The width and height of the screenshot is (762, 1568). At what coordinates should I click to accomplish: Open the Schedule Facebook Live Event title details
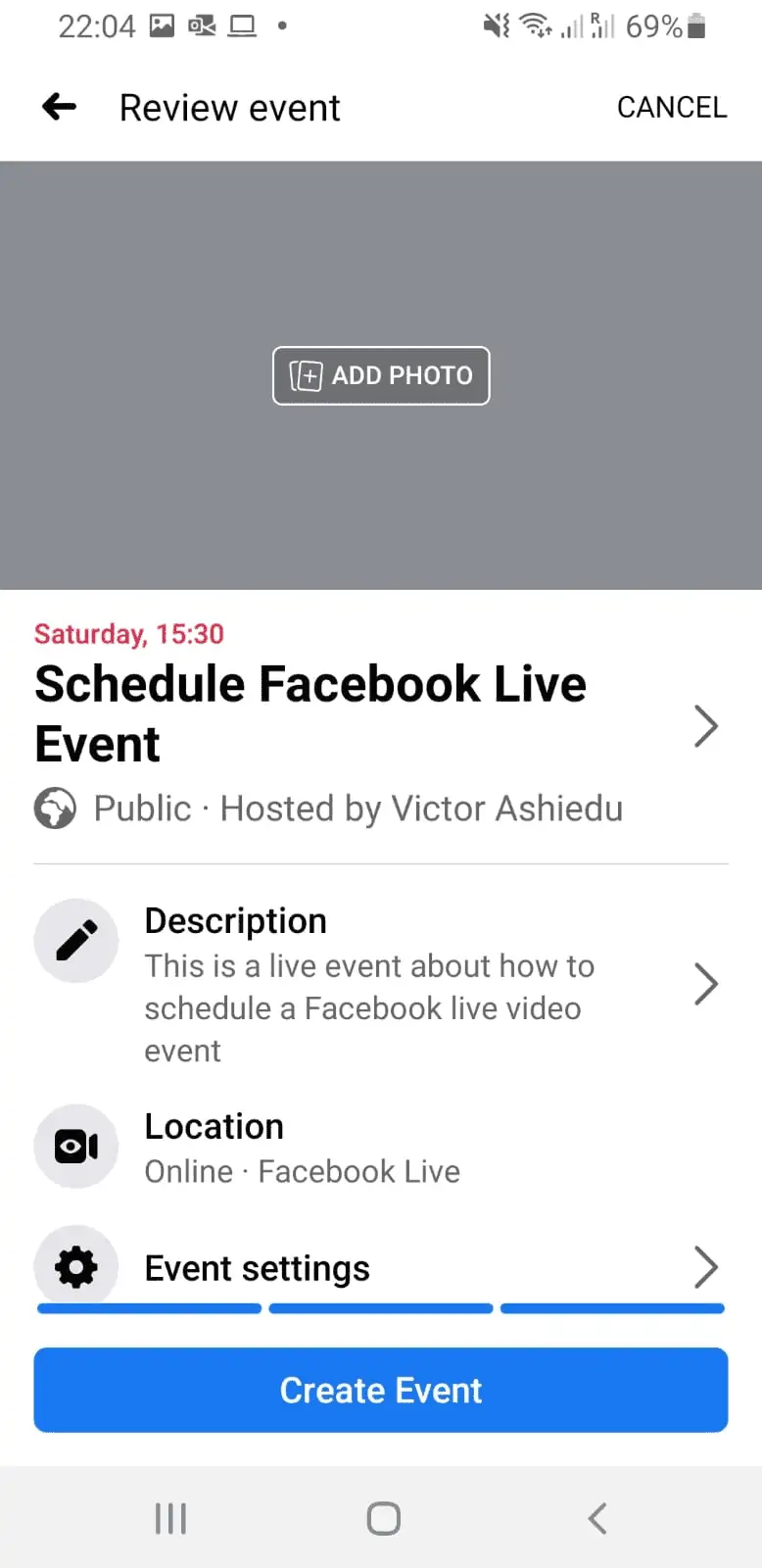381,725
